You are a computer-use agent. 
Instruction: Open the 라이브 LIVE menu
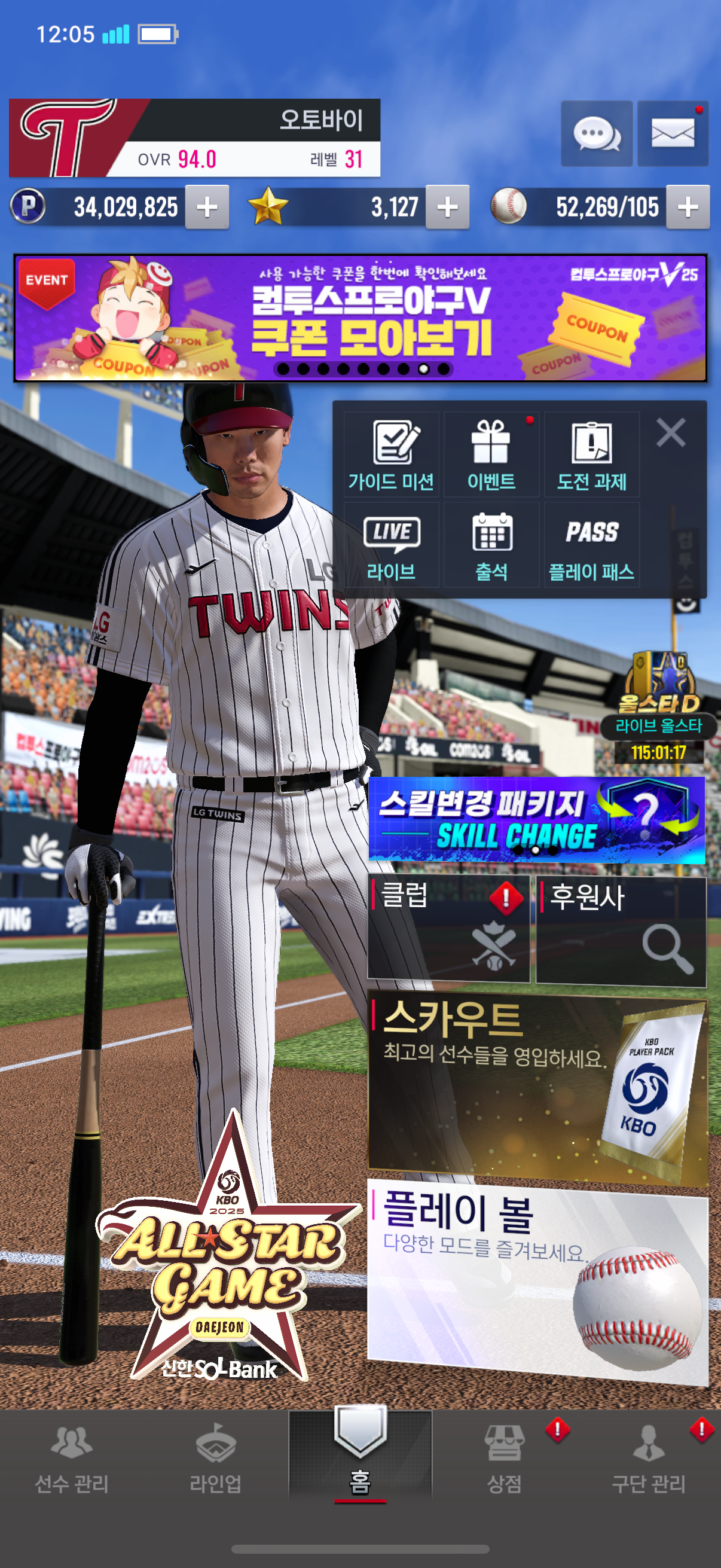click(x=391, y=544)
